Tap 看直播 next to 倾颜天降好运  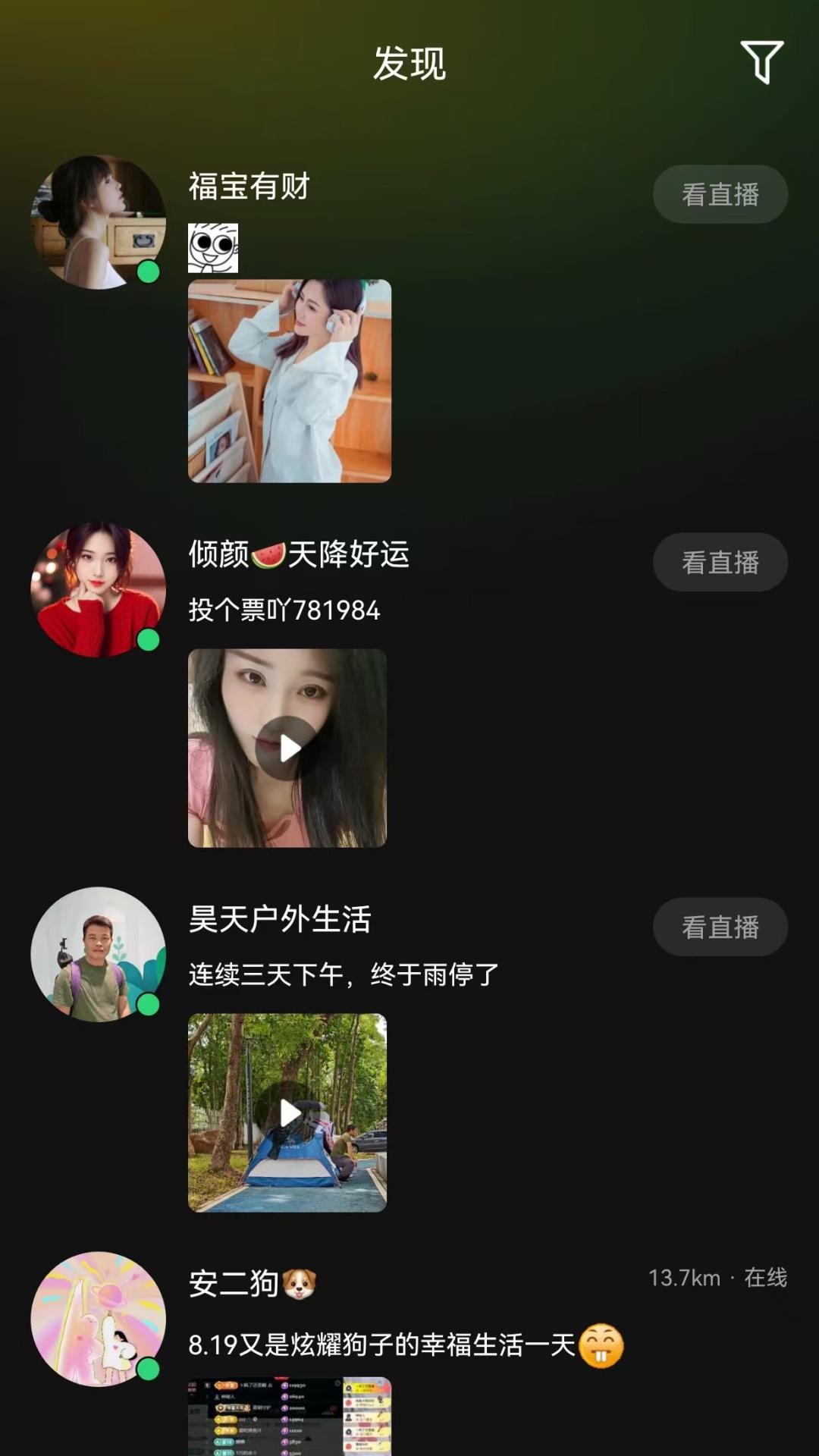(x=719, y=562)
